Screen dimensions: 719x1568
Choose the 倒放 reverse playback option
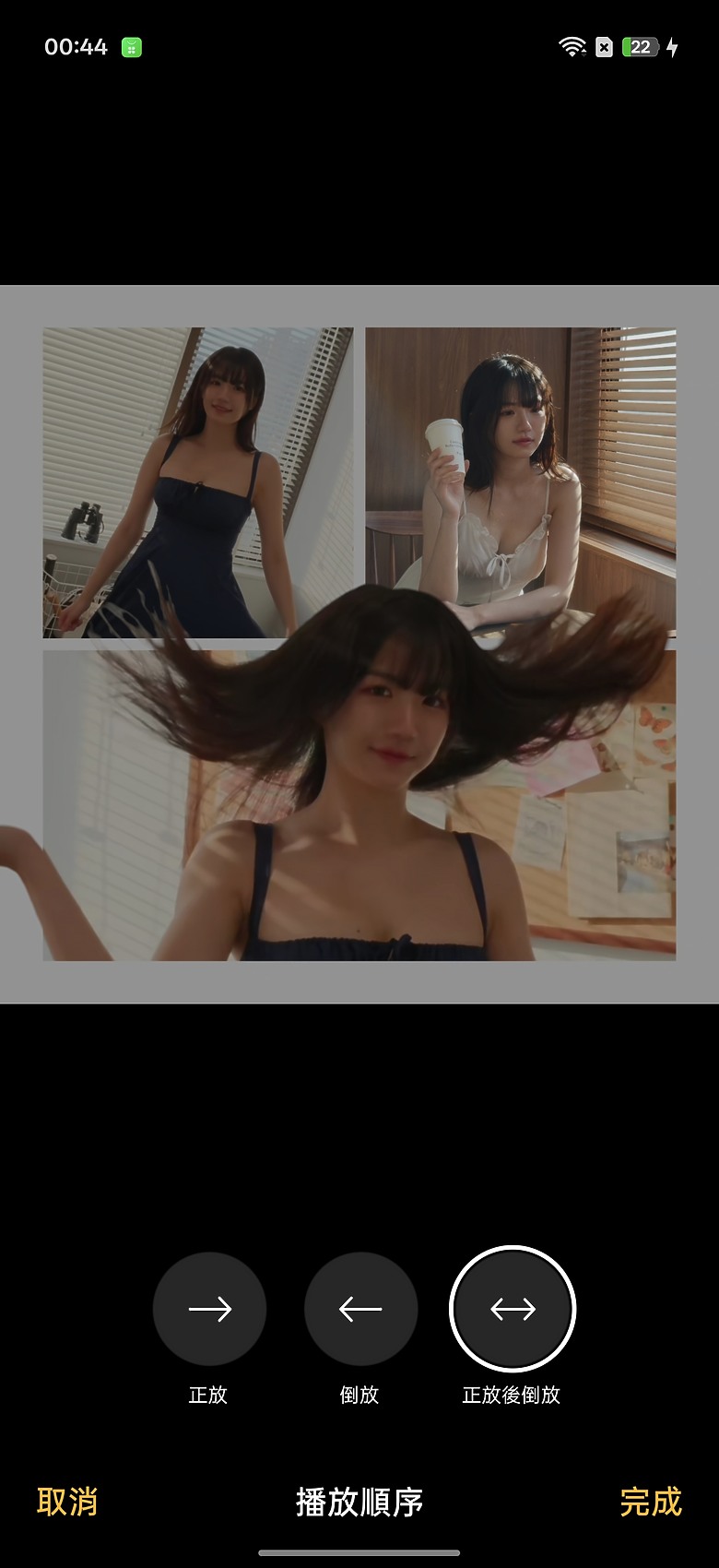360,1308
